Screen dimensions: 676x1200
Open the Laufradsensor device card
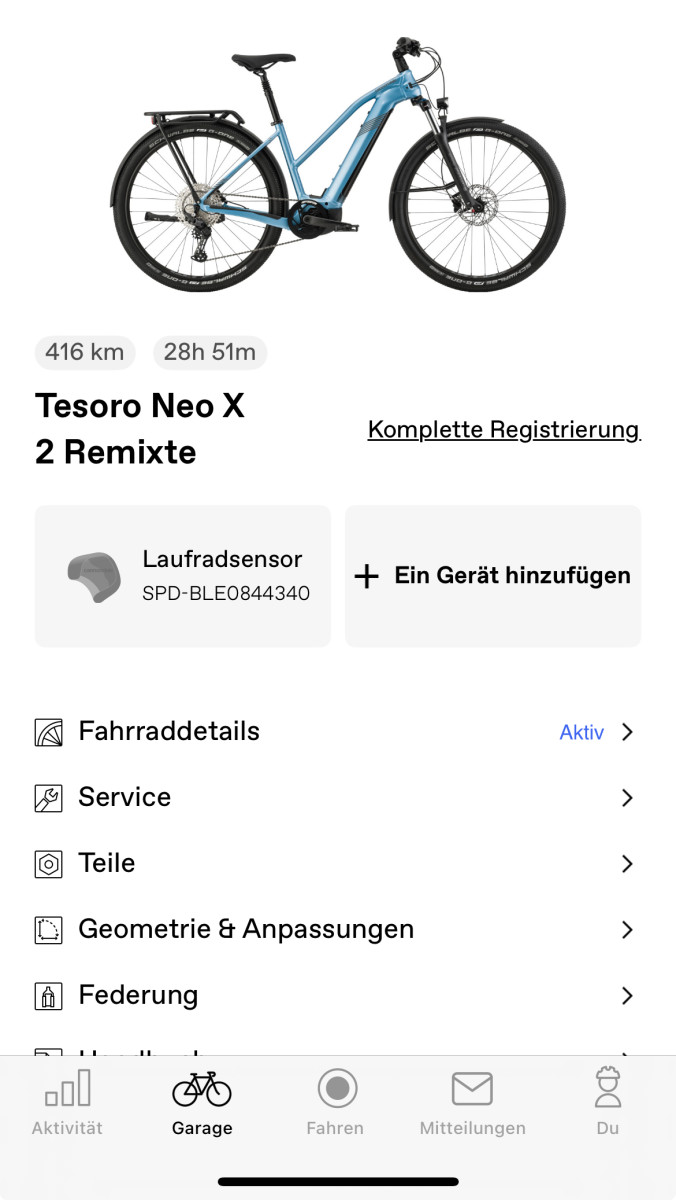click(x=183, y=576)
